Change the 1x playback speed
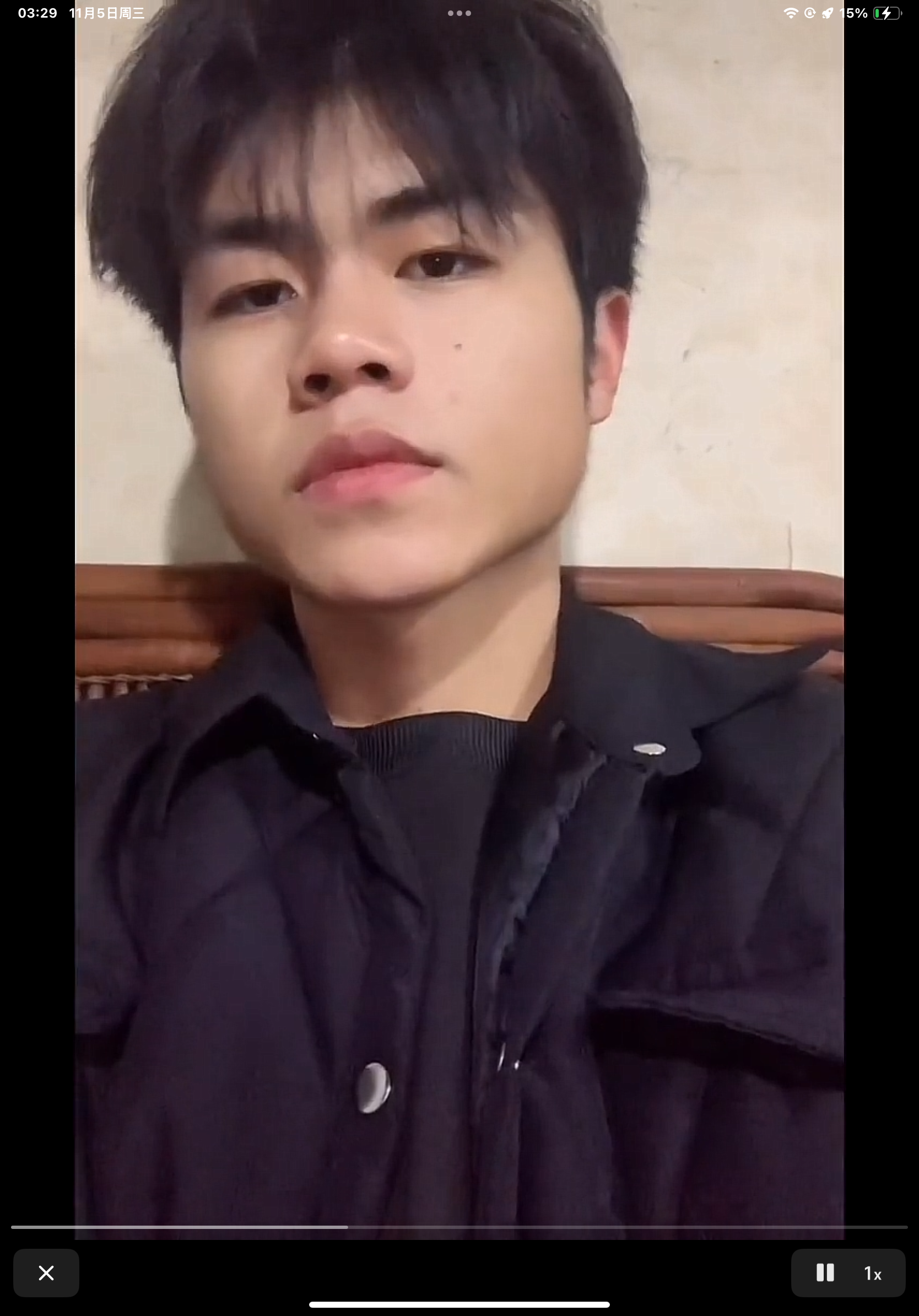 pyautogui.click(x=873, y=1274)
